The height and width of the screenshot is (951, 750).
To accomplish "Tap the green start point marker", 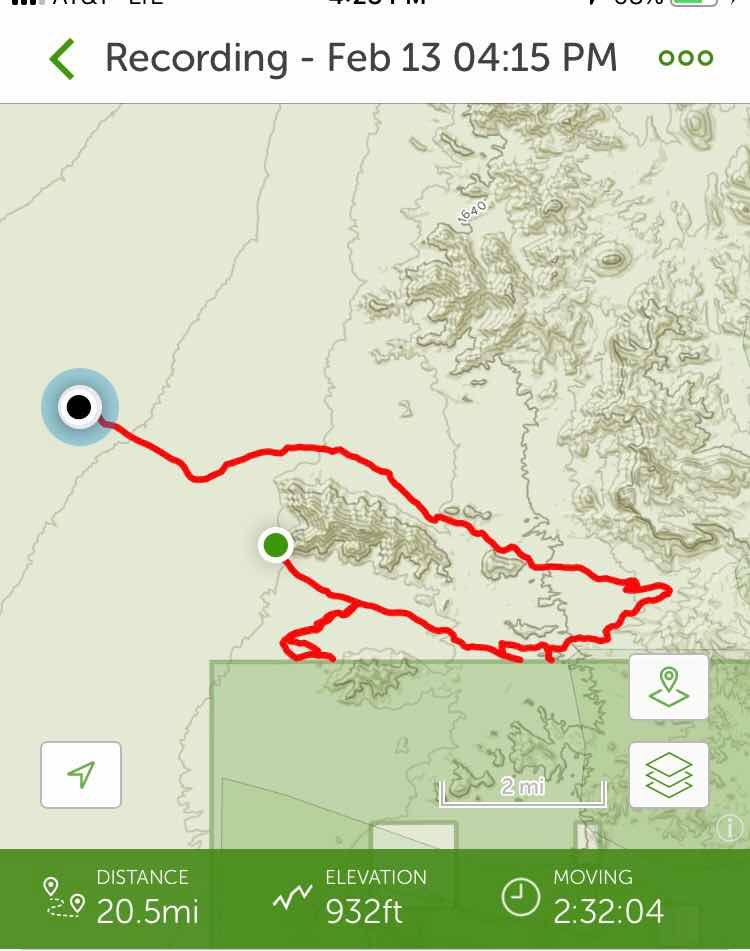I will coord(275,545).
